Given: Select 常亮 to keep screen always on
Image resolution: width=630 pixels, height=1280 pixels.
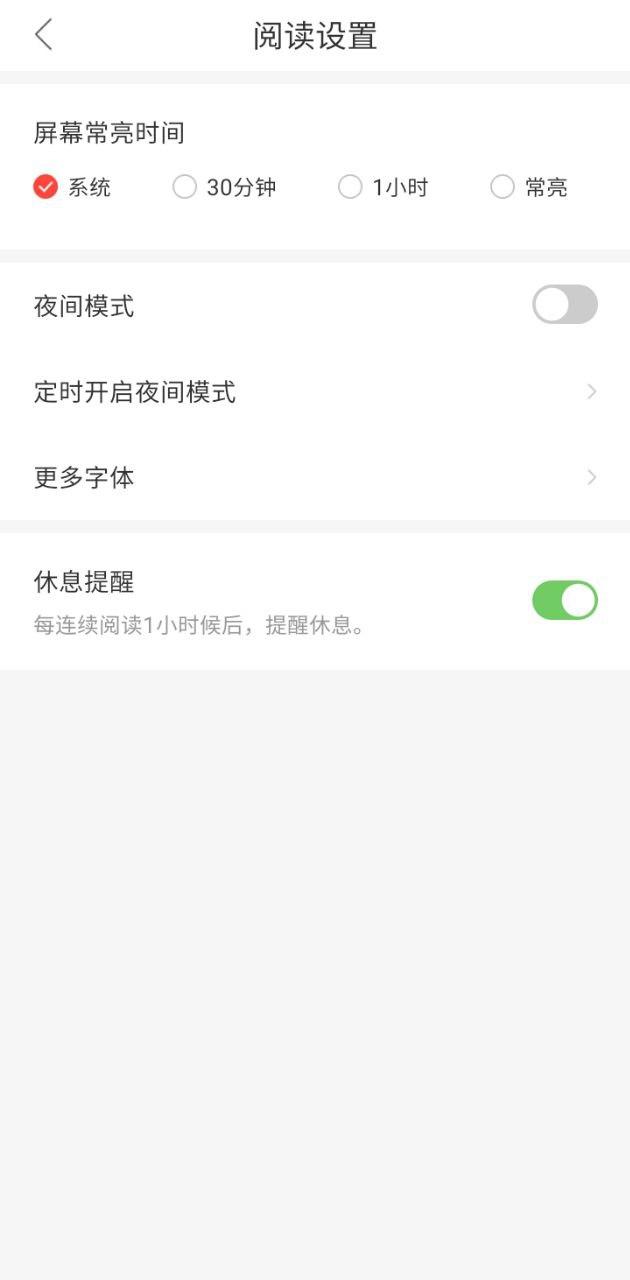Looking at the screenshot, I should [503, 187].
